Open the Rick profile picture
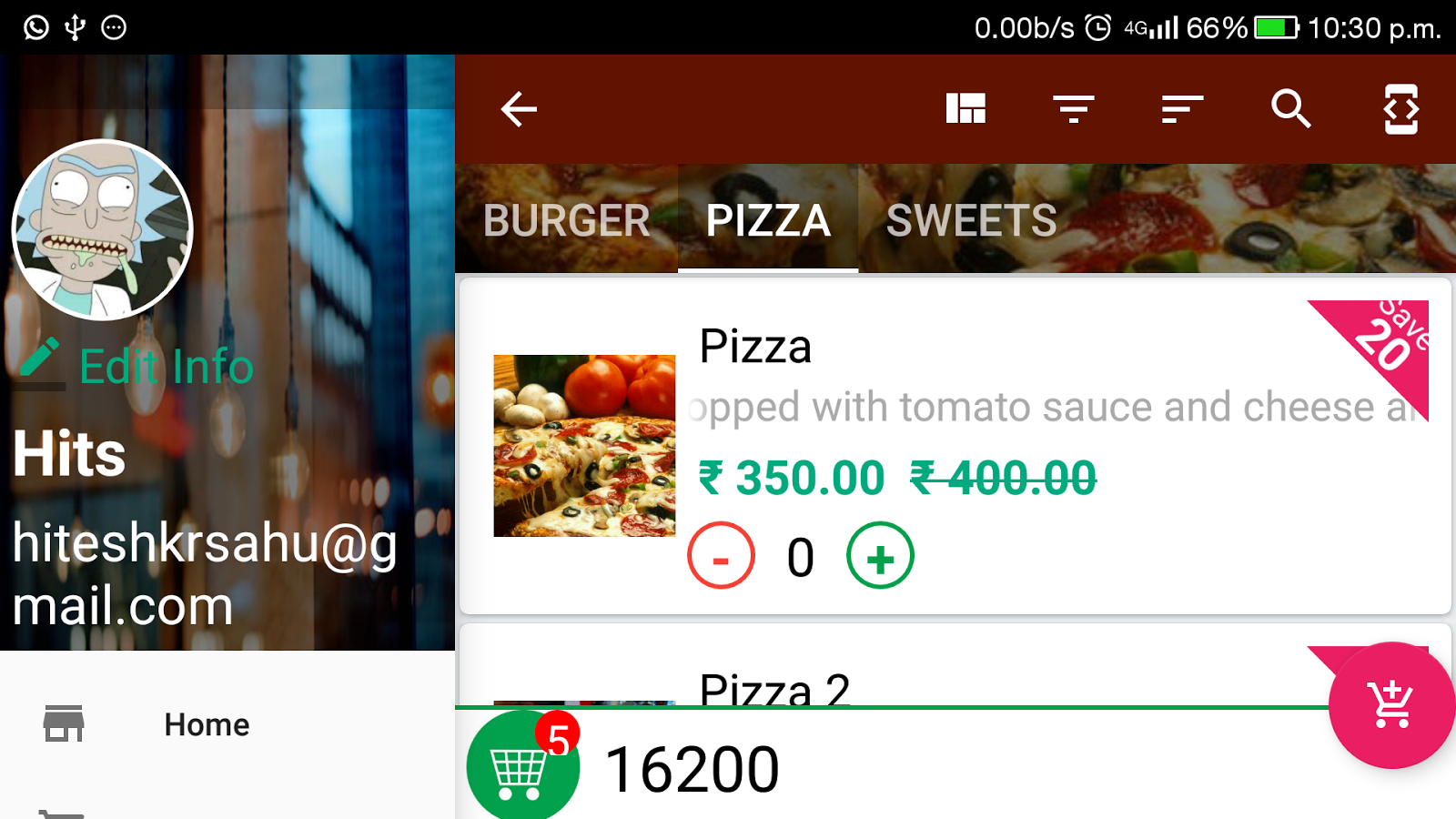This screenshot has width=1456, height=819. (x=102, y=230)
